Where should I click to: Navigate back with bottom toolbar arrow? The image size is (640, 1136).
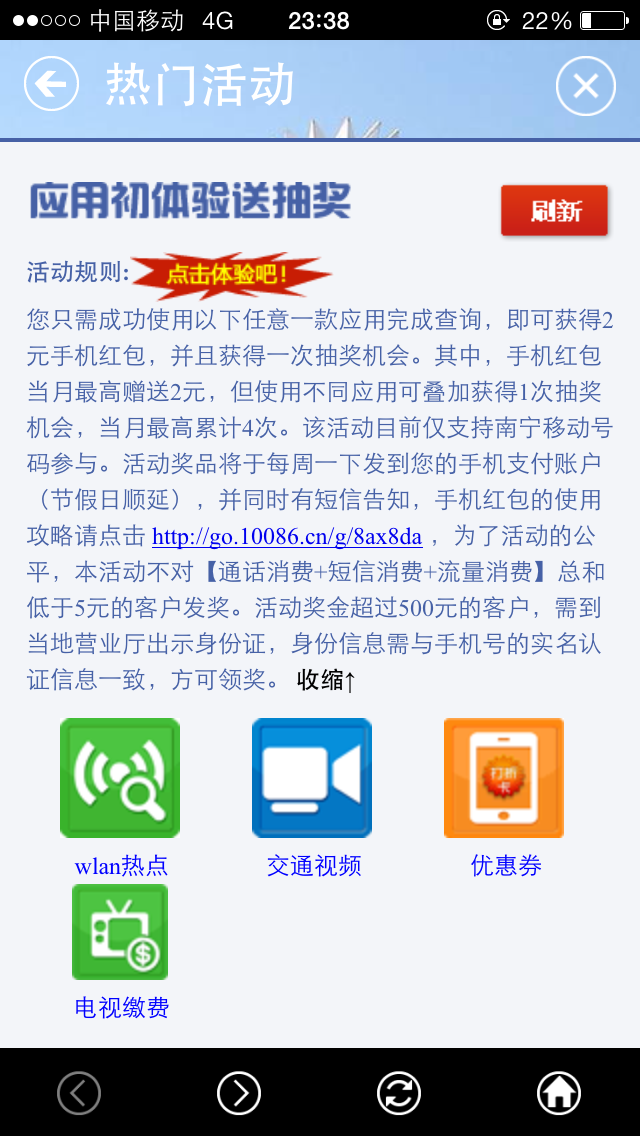pos(79,1093)
